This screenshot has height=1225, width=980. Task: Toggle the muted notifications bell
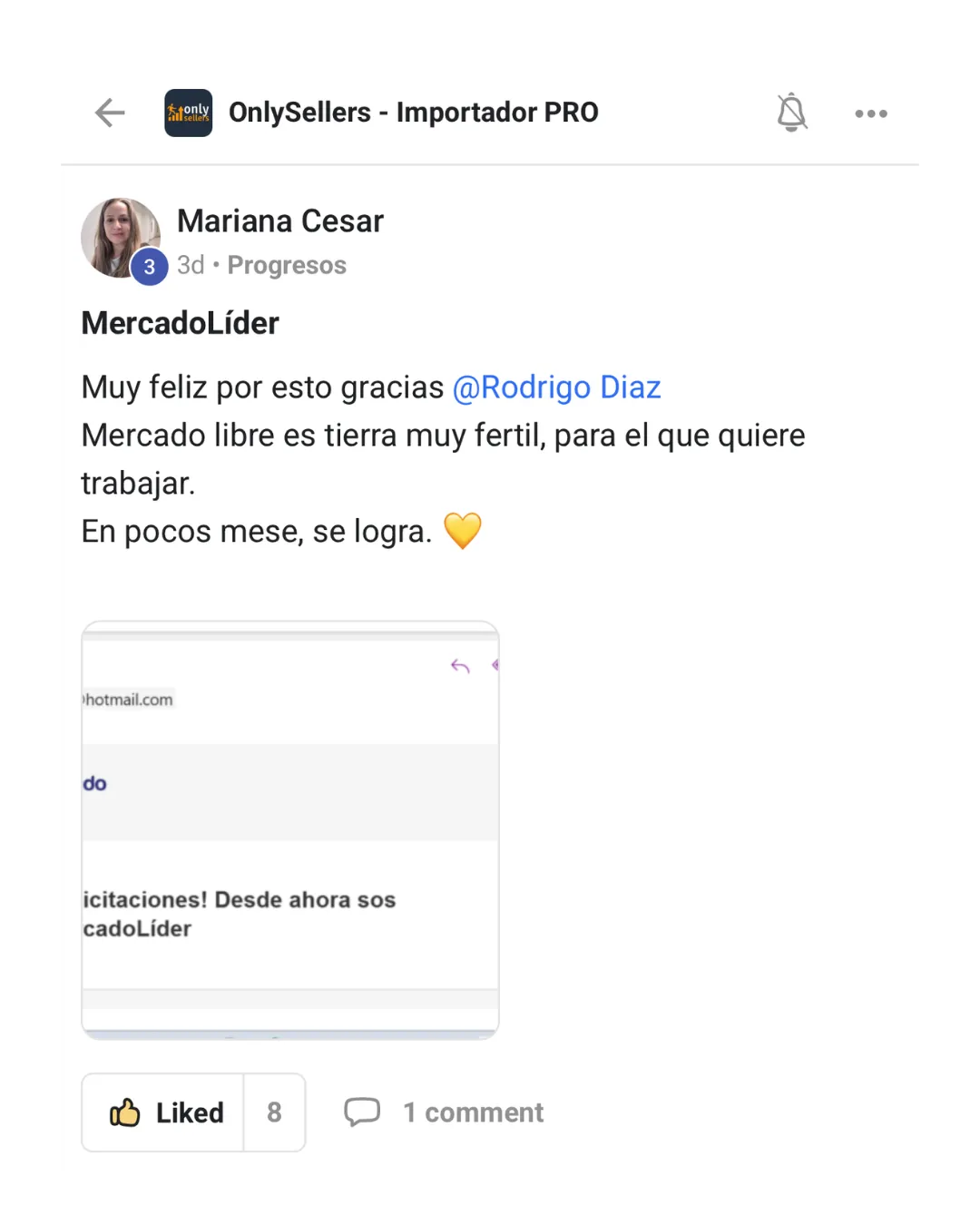tap(791, 113)
